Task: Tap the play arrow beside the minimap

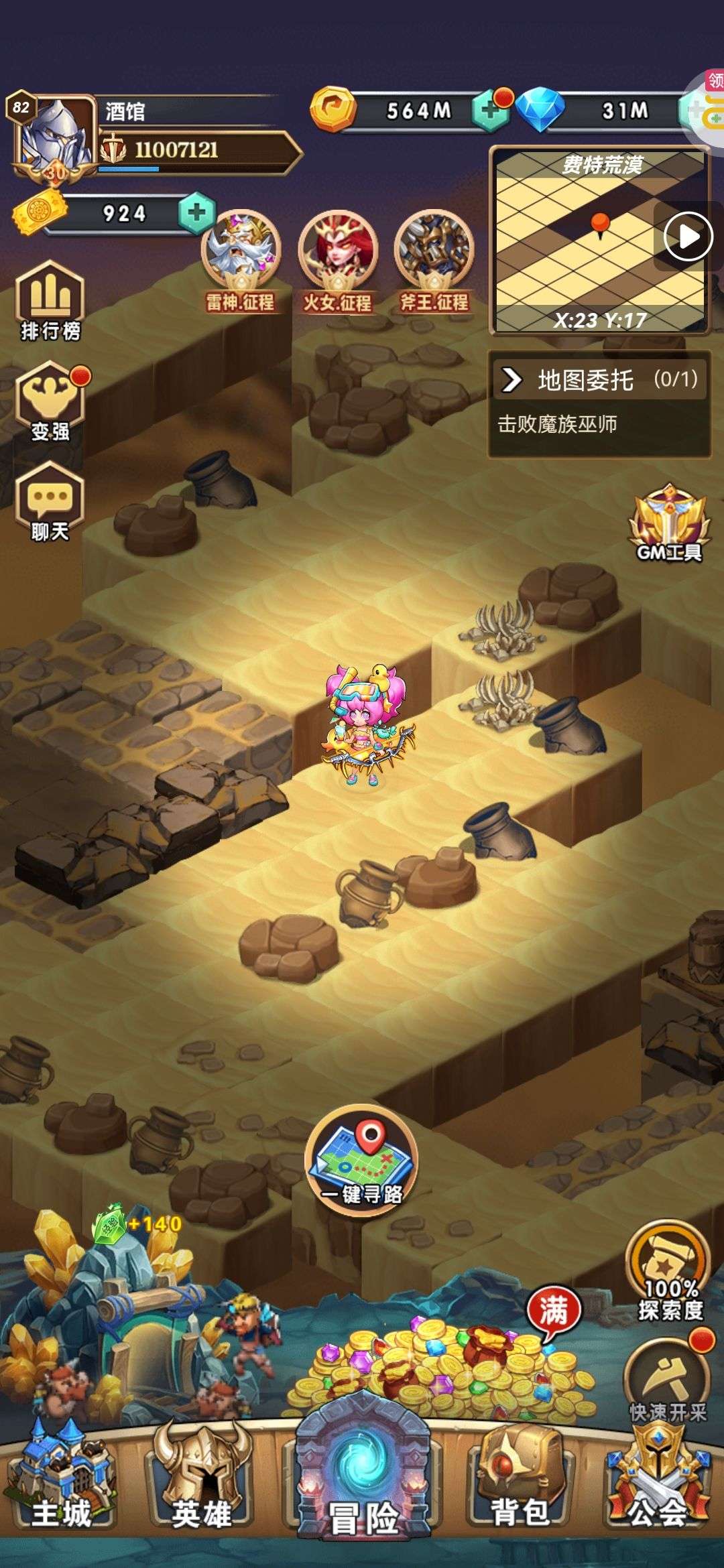Action: pyautogui.click(x=687, y=236)
